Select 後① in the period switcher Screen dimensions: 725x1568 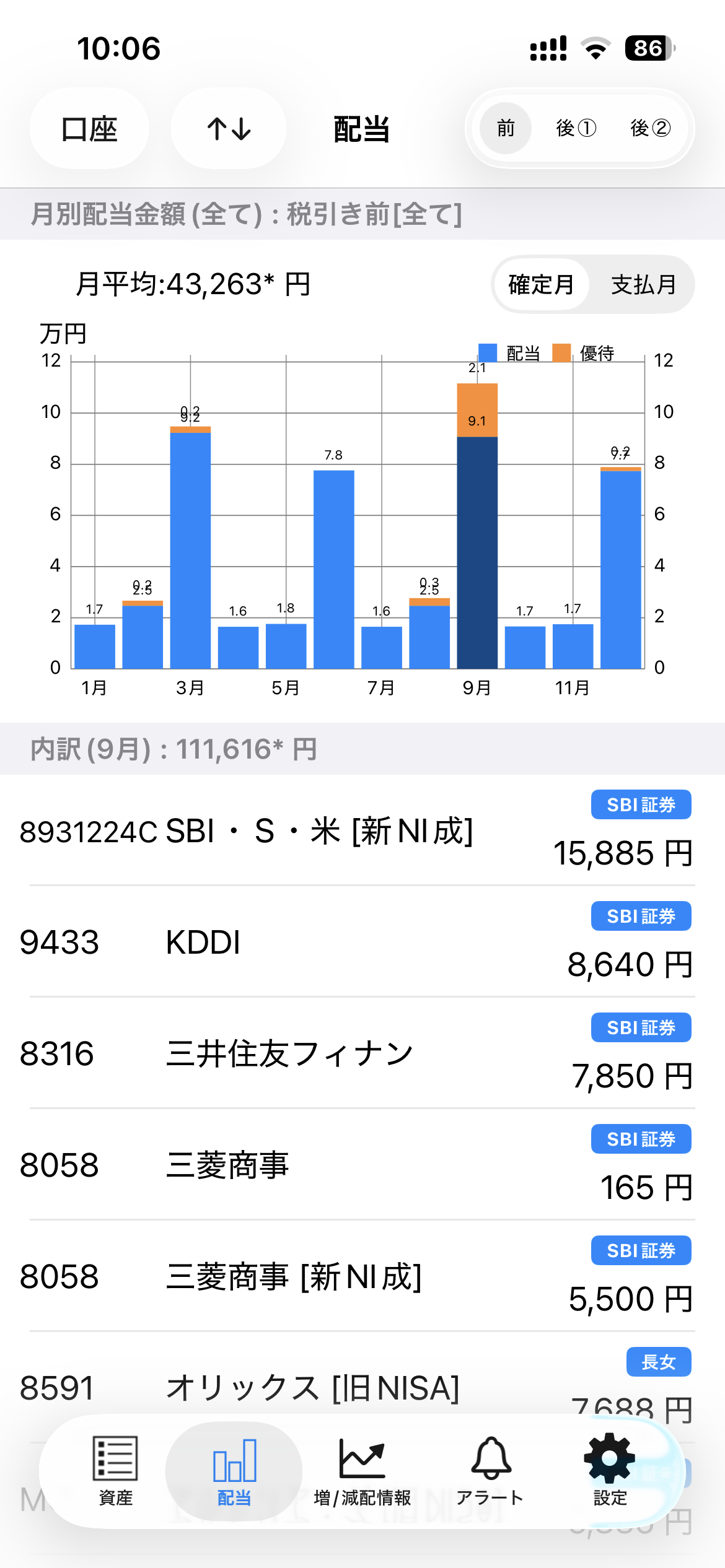(x=574, y=128)
